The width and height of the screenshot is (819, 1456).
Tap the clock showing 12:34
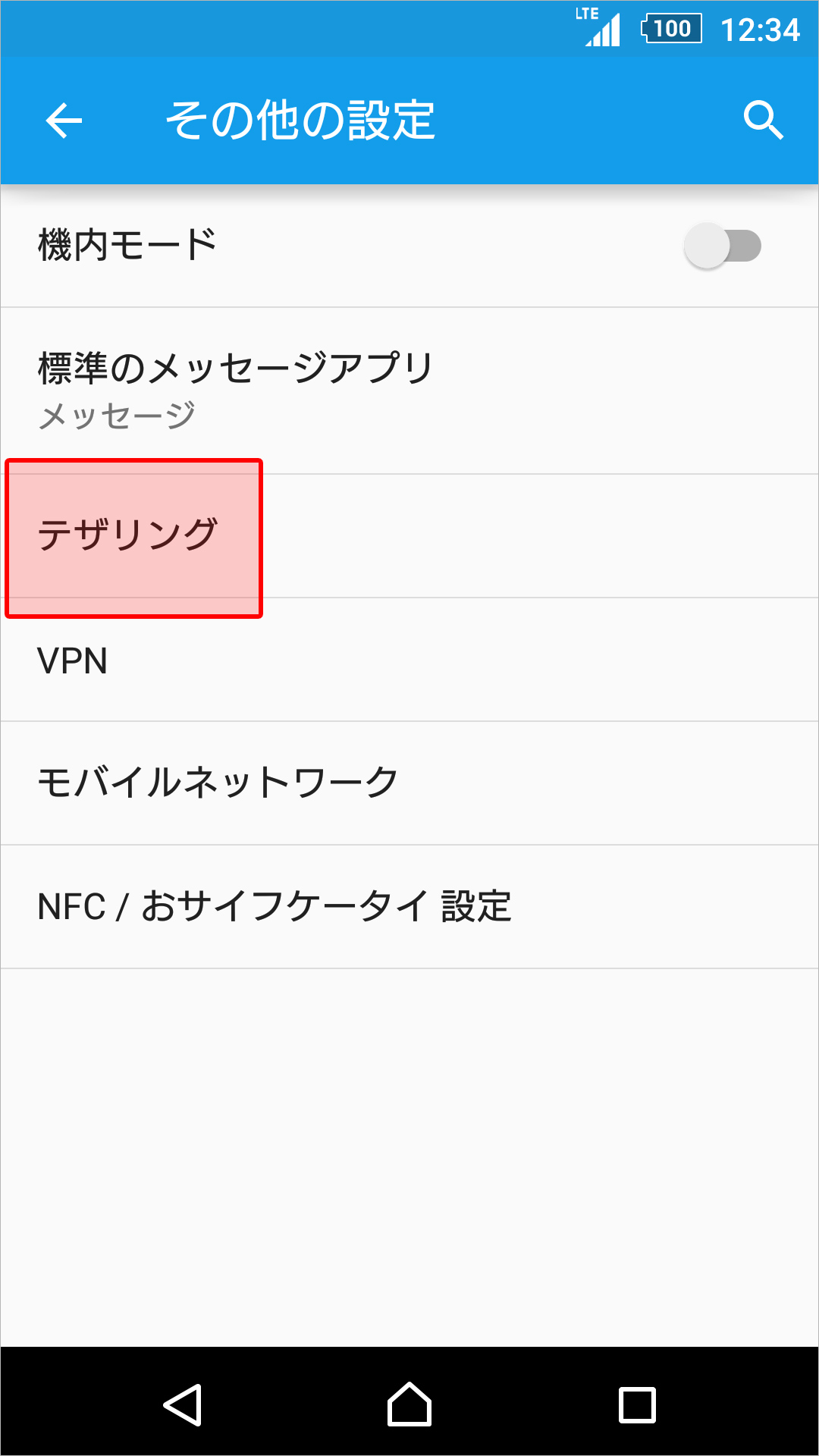pyautogui.click(x=758, y=29)
